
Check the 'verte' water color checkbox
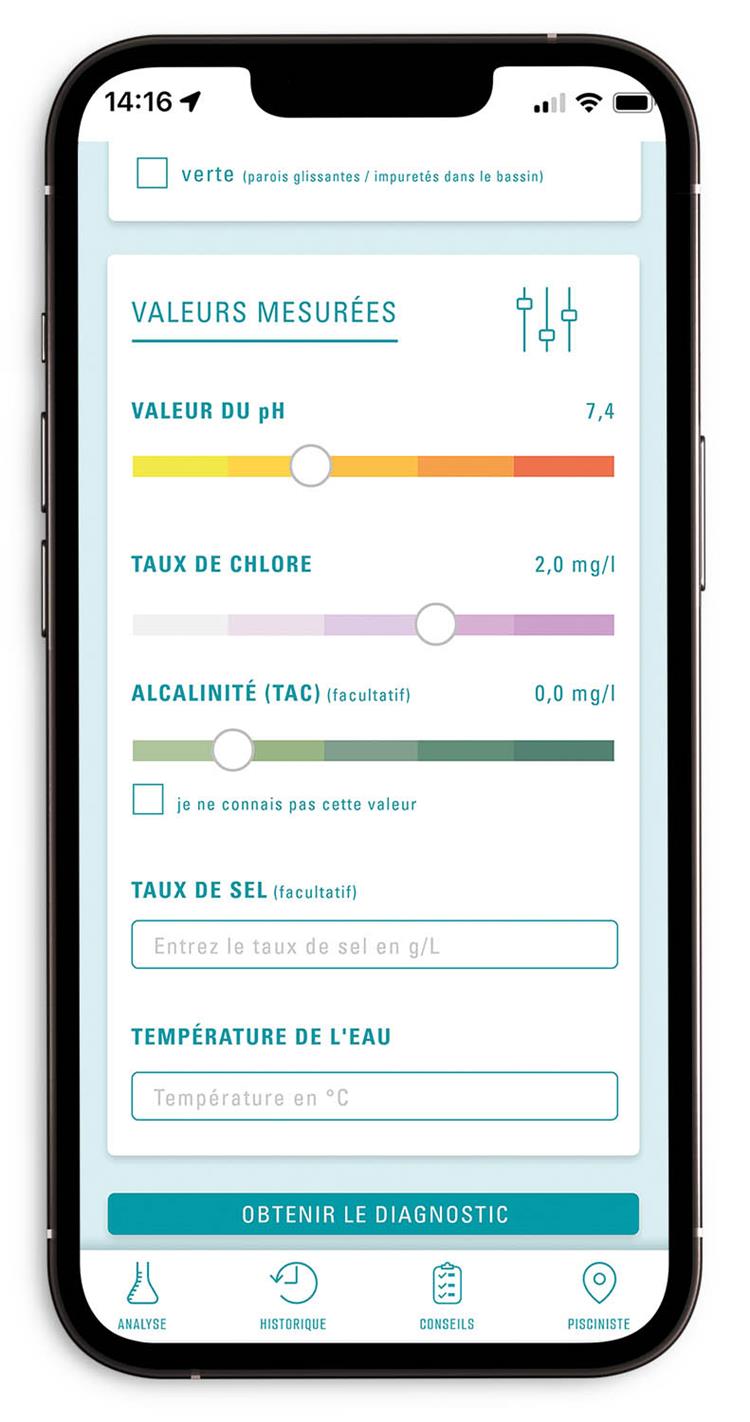[x=152, y=174]
